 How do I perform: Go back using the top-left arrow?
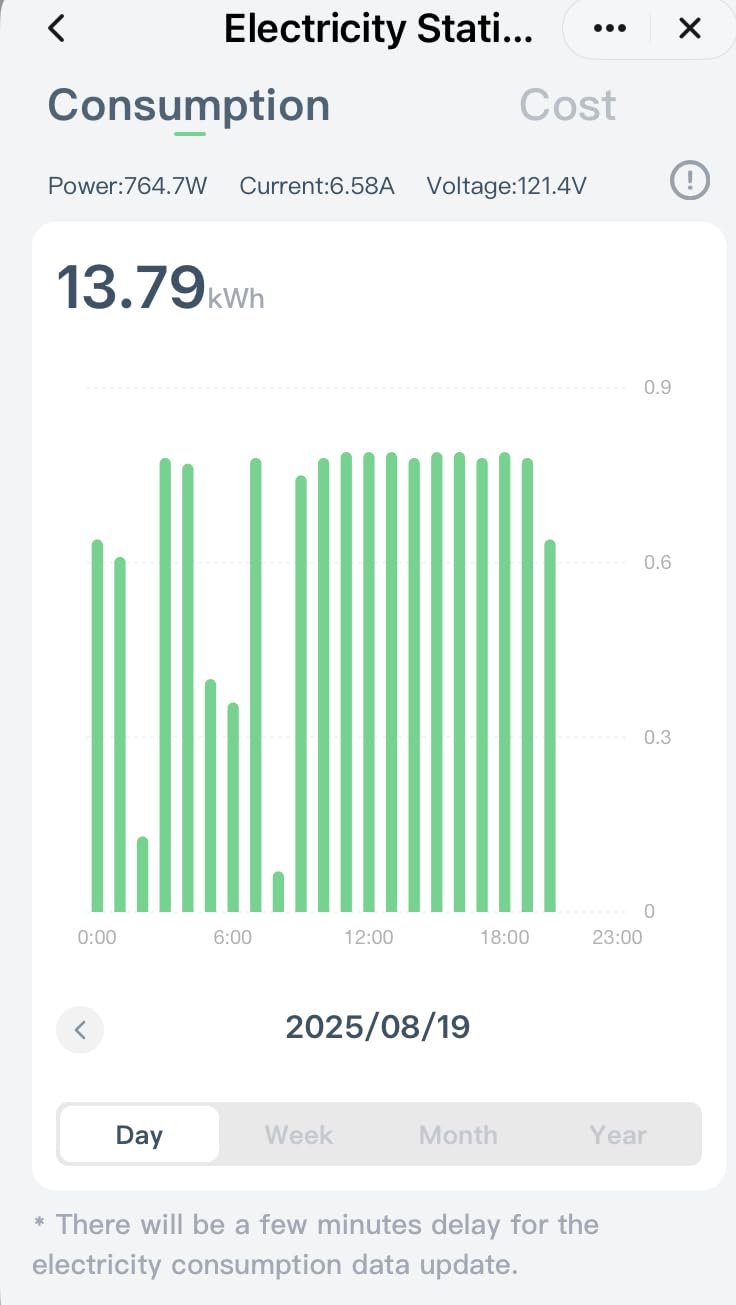57,29
